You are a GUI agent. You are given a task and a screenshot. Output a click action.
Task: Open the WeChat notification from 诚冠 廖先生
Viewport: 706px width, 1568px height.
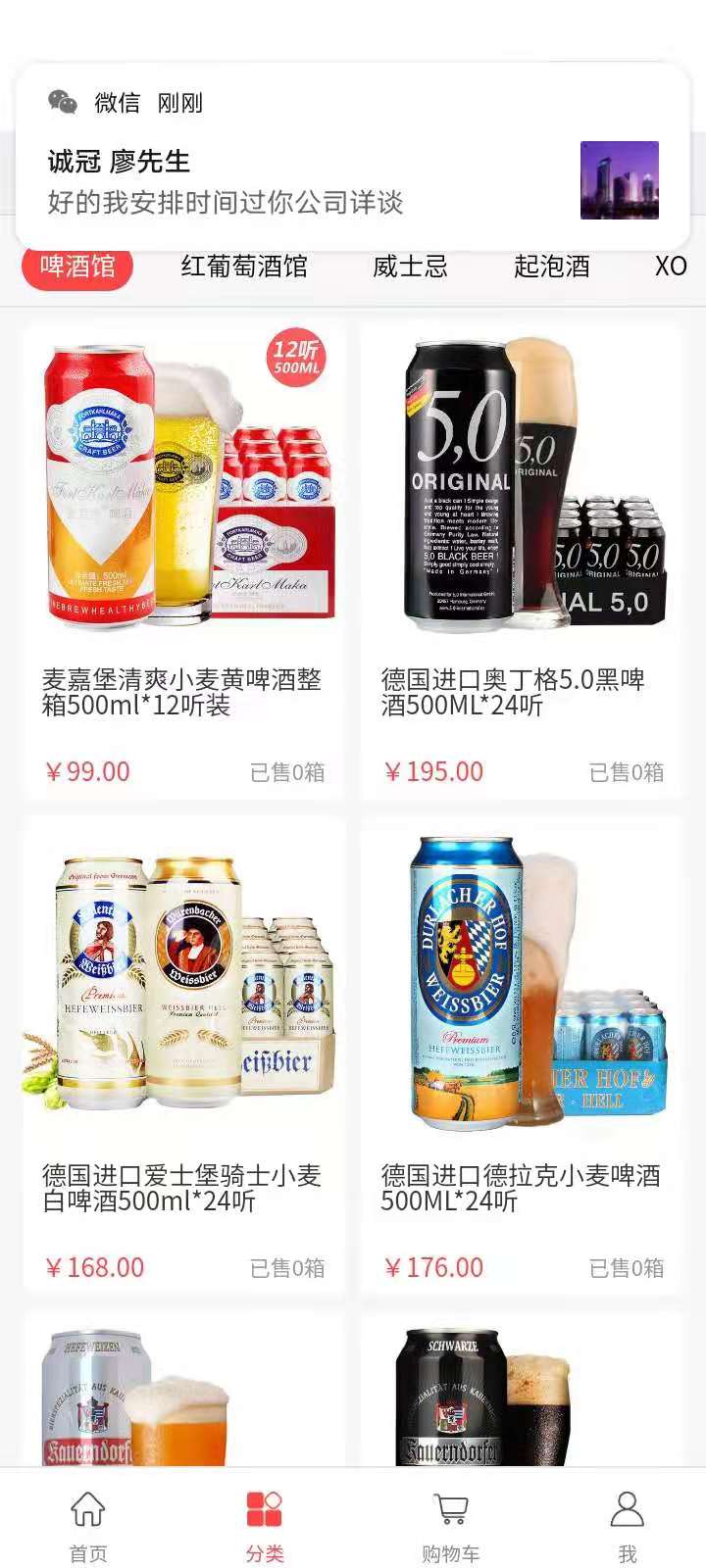coord(351,159)
